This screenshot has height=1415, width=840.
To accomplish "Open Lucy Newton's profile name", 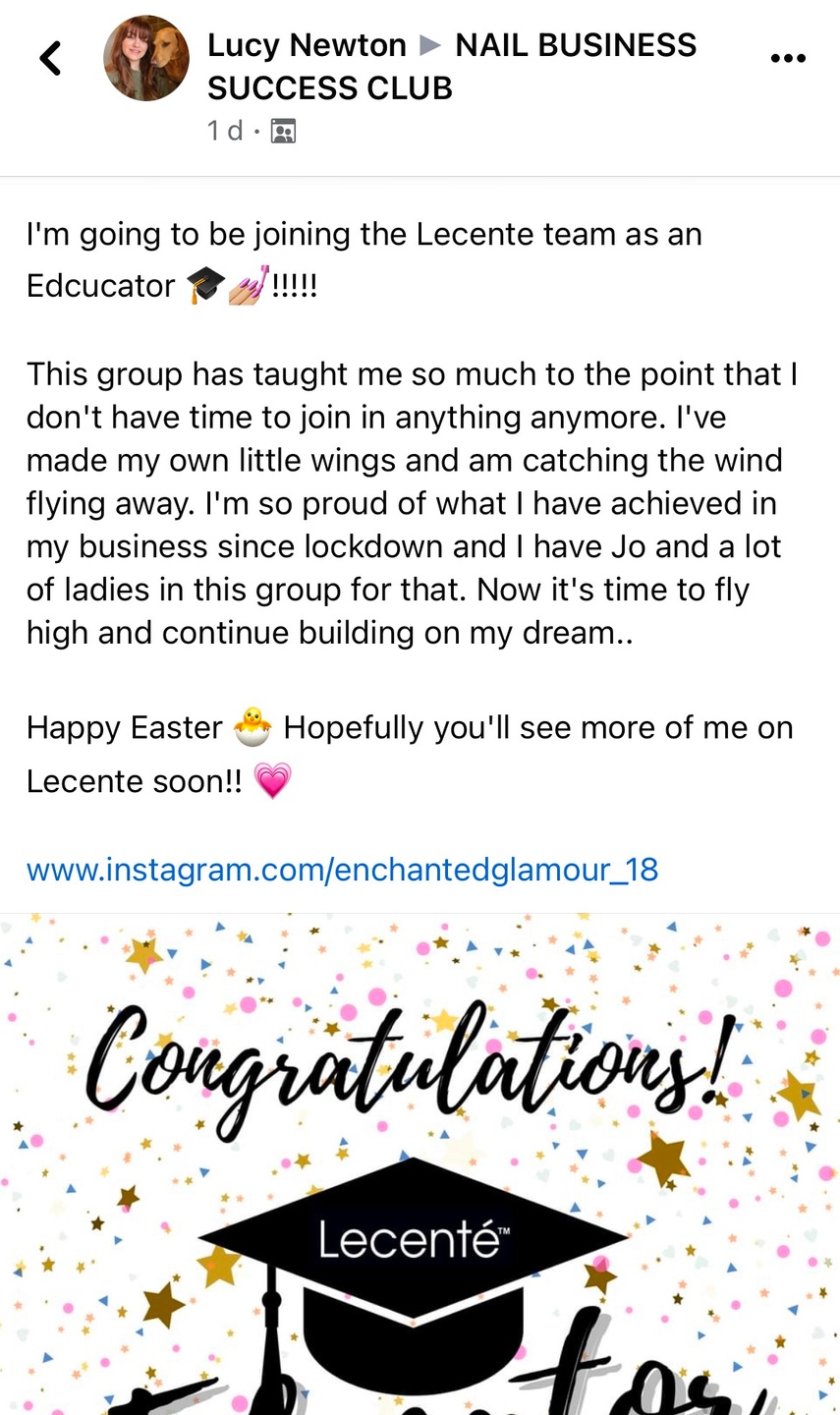I will point(307,45).
